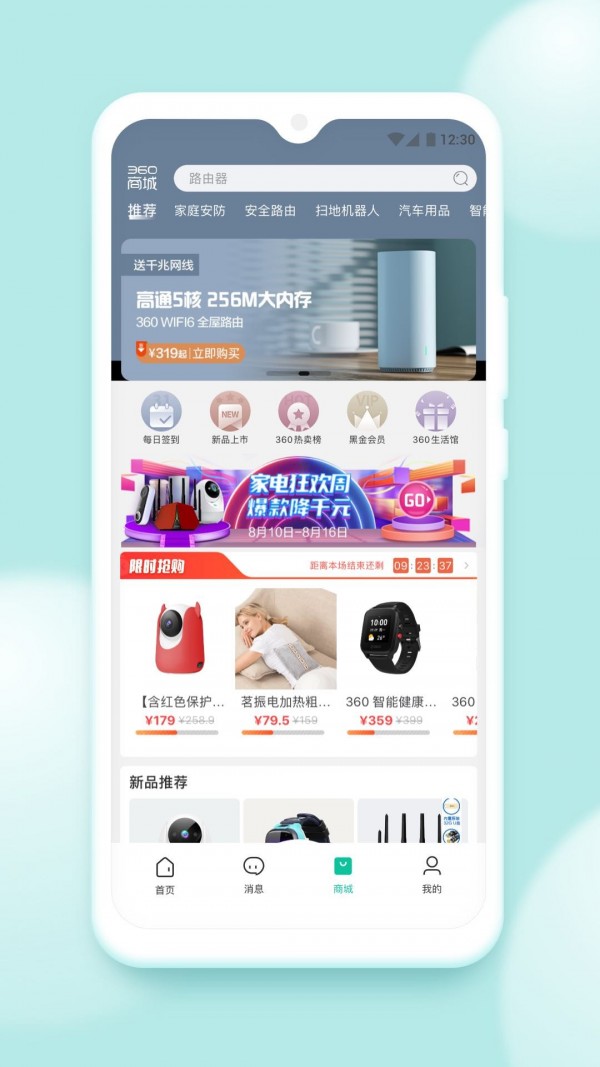This screenshot has width=600, height=1067.
Task: Open the 我的 profile tab
Action: (x=431, y=875)
